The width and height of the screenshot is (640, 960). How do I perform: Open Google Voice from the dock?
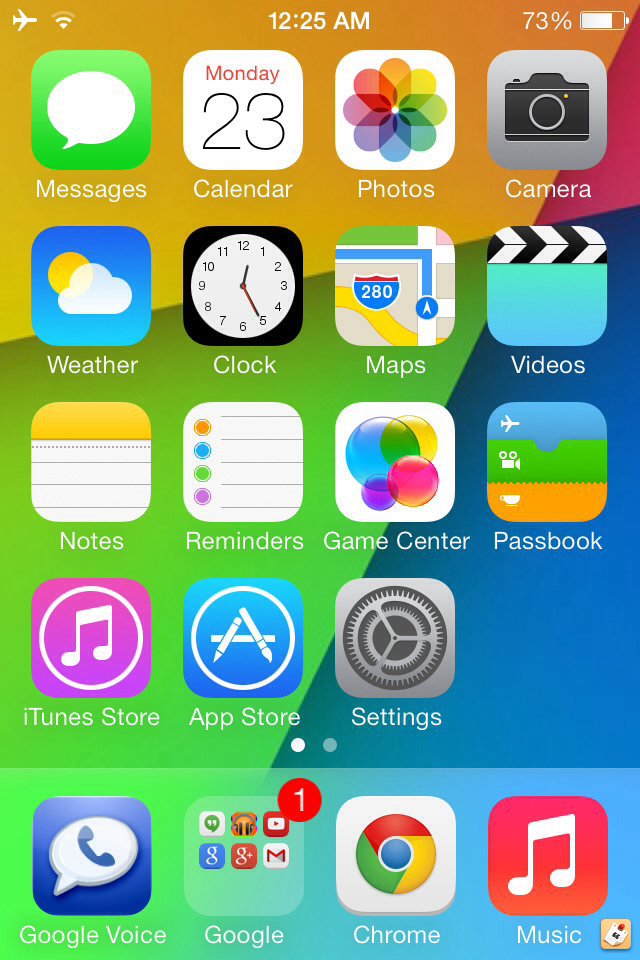92,856
